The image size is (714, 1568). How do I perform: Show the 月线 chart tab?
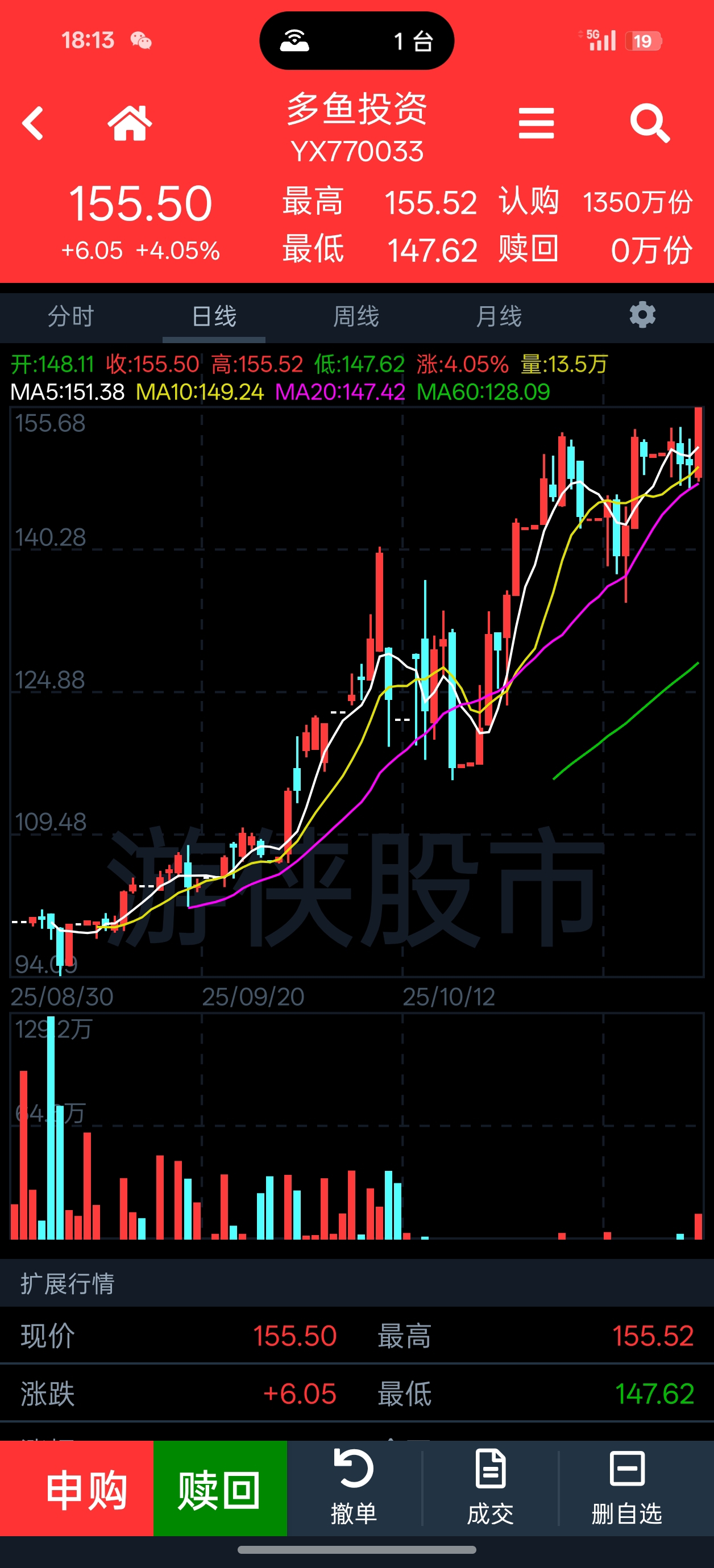499,316
